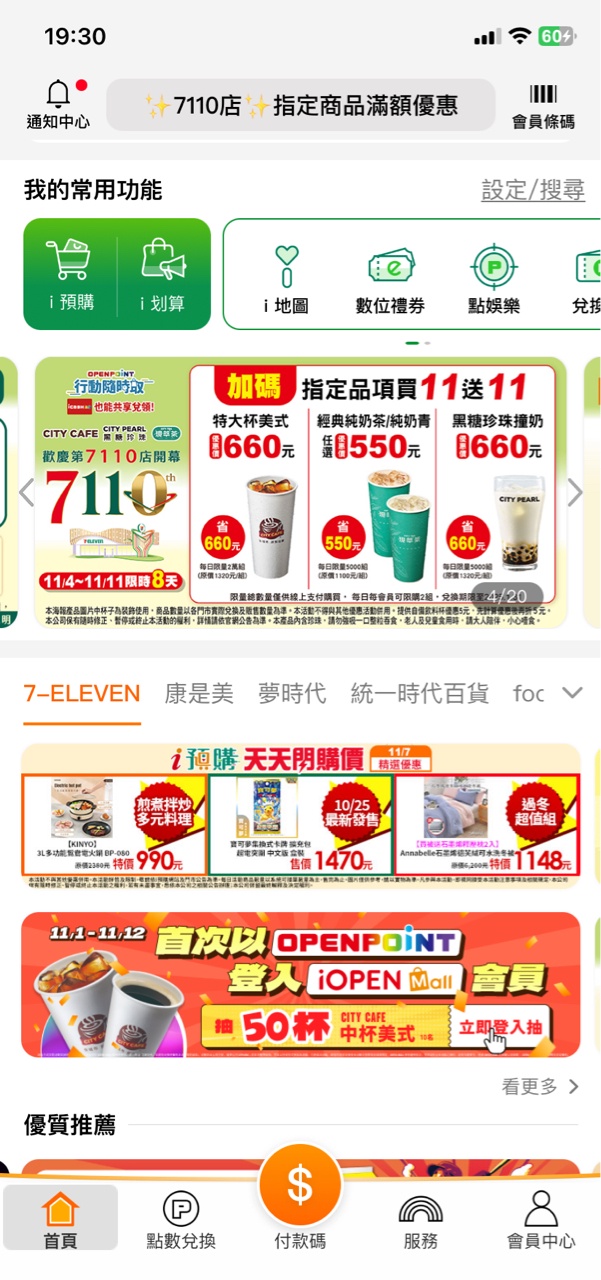Switch to the 康是美 tab
Image resolution: width=601 pixels, height=1280 pixels.
[199, 693]
